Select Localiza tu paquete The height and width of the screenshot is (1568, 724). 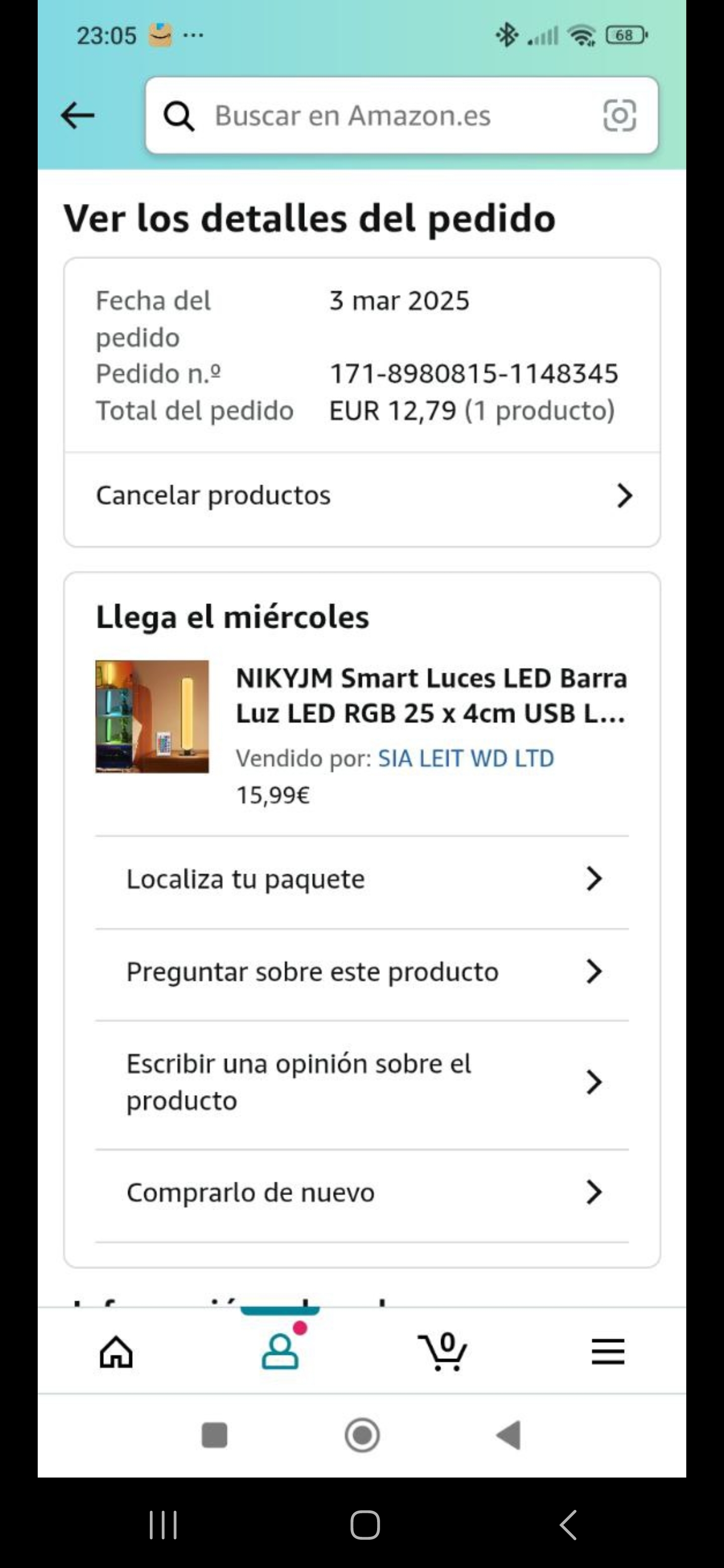point(363,879)
